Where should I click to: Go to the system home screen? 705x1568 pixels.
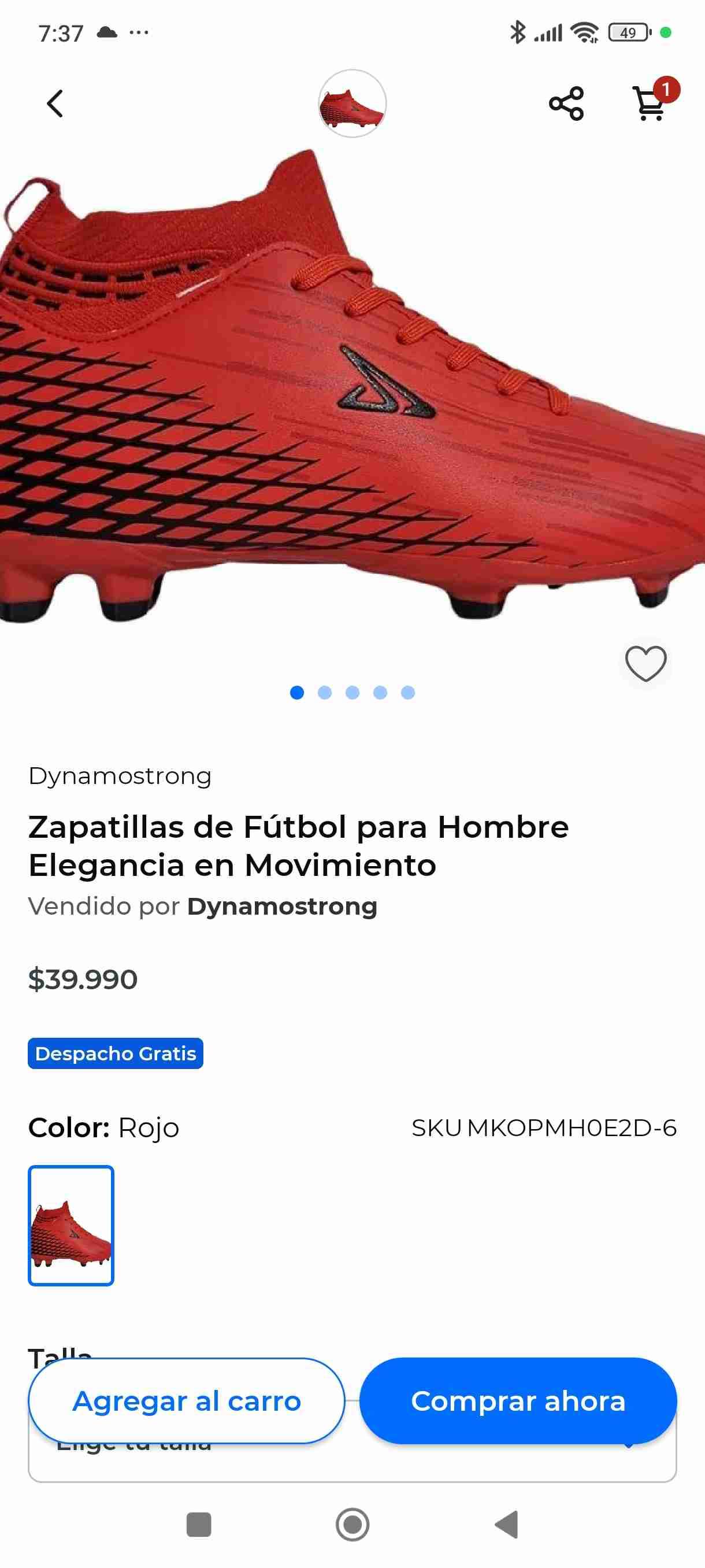point(352,1525)
